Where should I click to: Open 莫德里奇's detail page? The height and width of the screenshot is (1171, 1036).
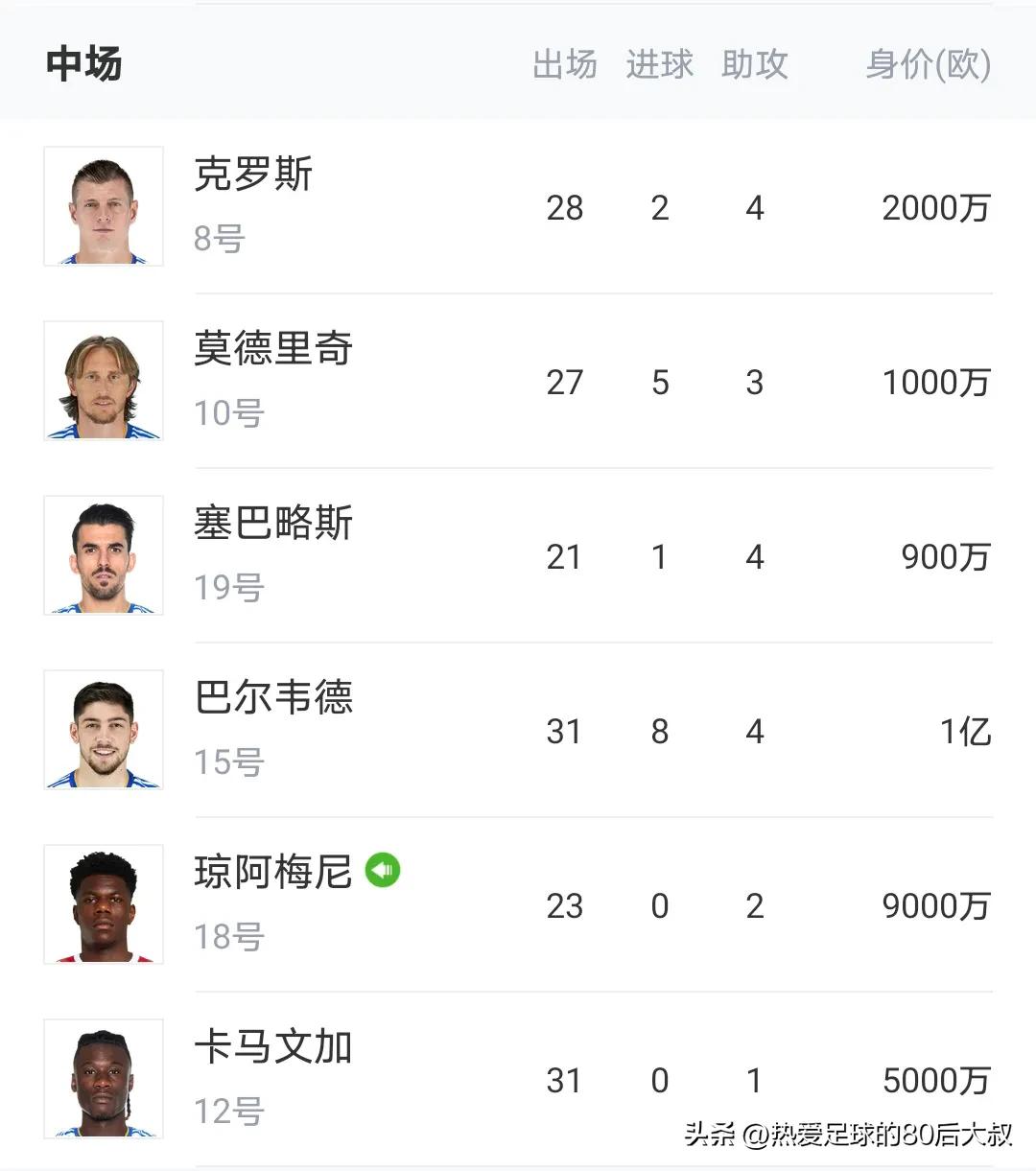(x=273, y=352)
